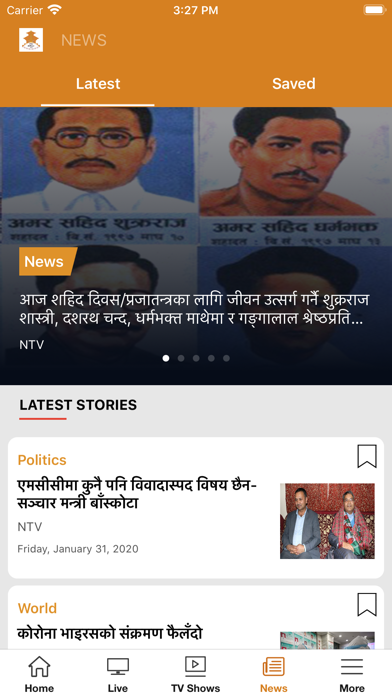Tap the News tab in bottom bar
This screenshot has height=696, width=392.
274,674
